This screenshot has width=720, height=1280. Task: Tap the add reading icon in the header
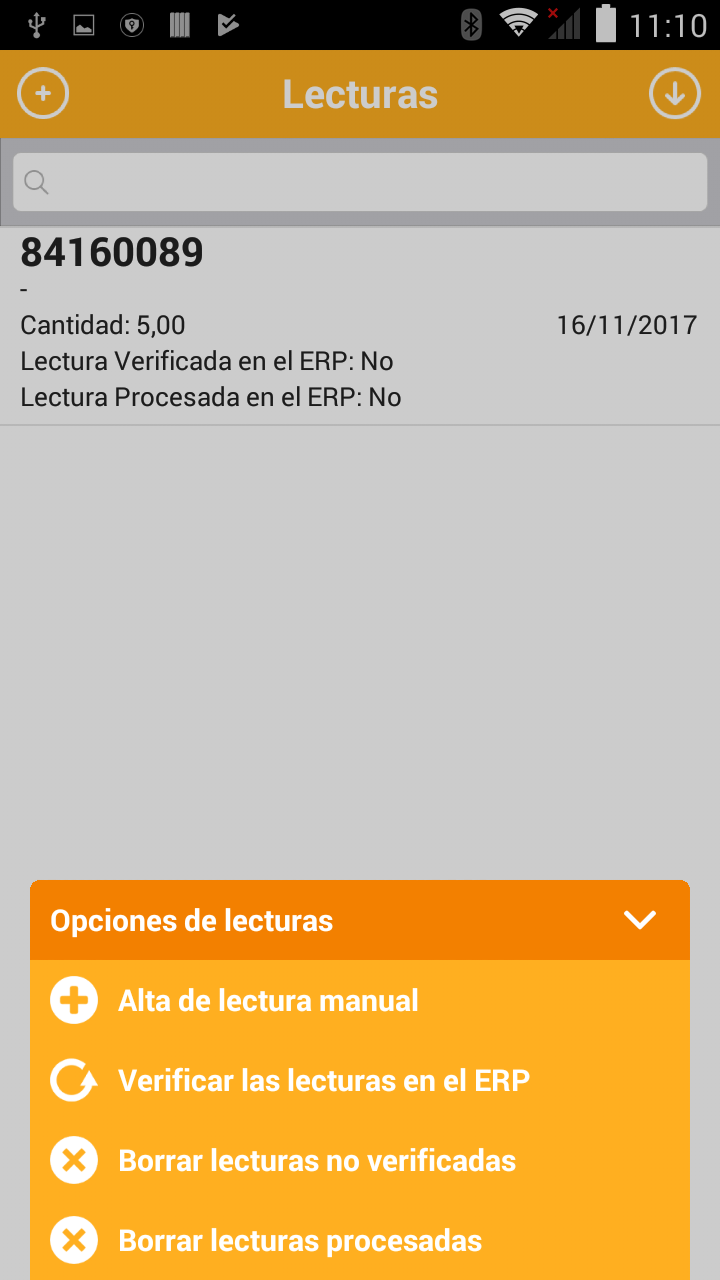[42, 93]
